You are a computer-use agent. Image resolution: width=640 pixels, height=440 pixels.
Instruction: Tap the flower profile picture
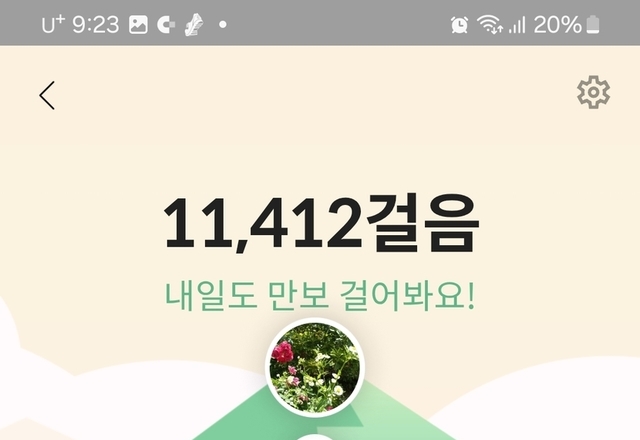coord(314,366)
